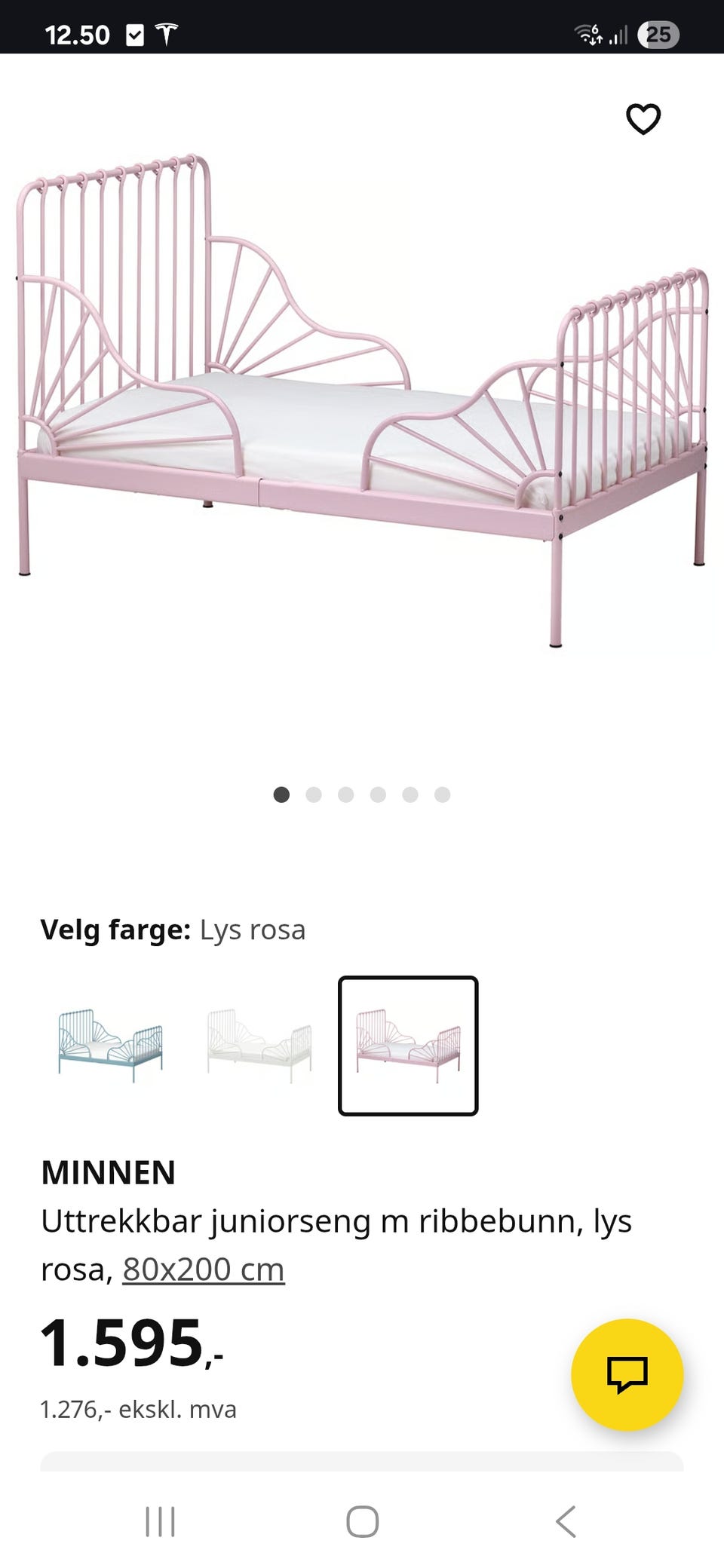Select the white color variant

point(259,1046)
